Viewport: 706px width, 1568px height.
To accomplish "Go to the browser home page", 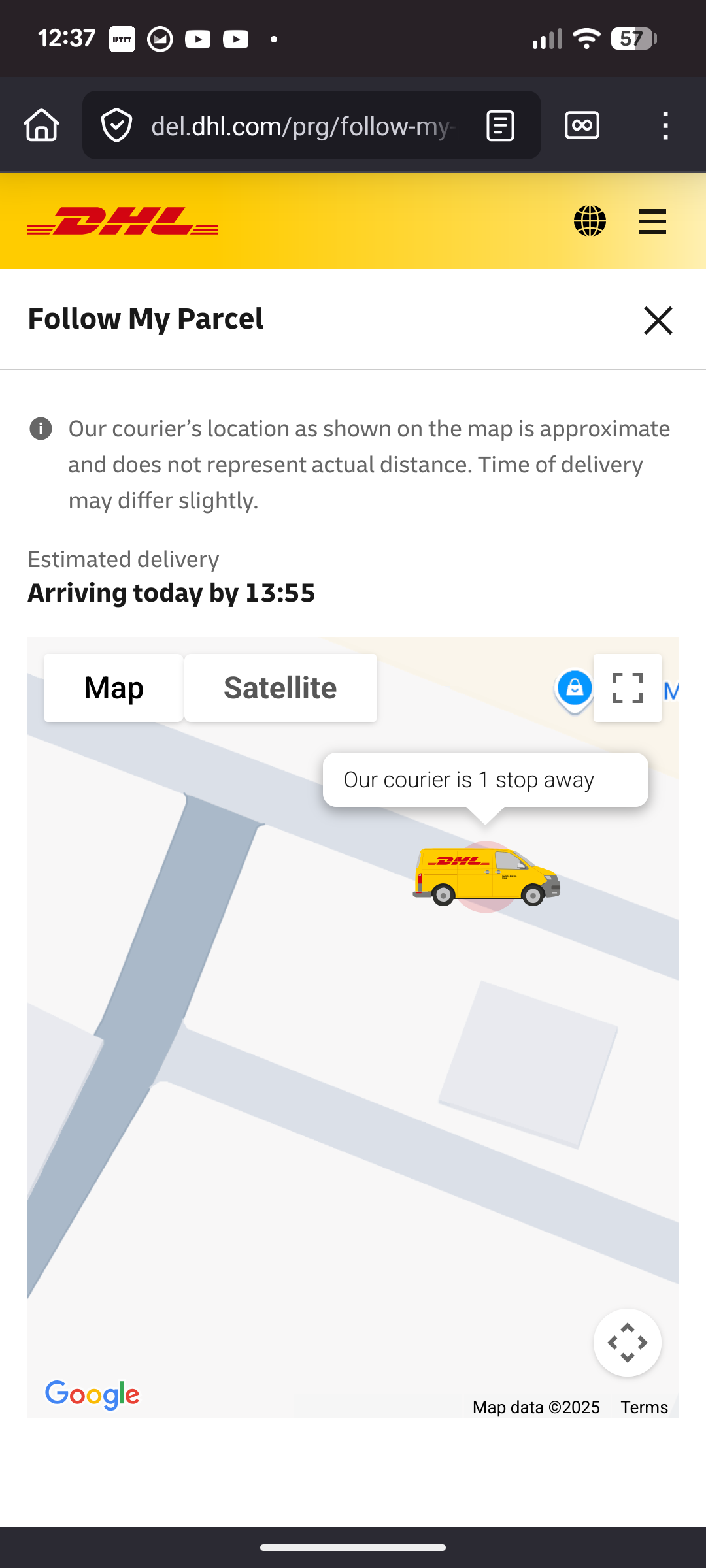I will point(42,125).
